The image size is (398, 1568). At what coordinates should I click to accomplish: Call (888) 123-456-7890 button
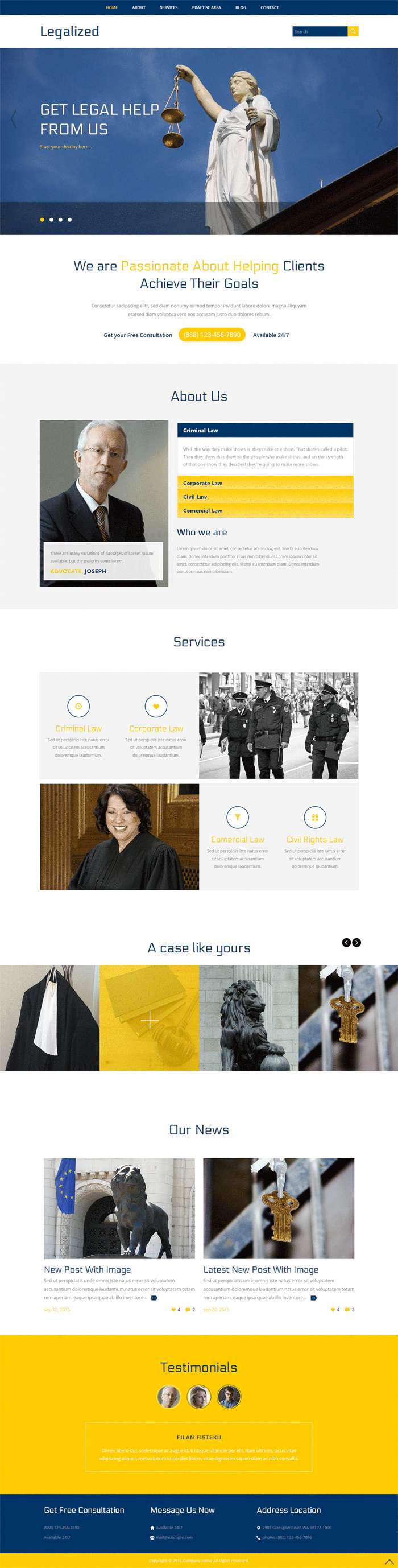(212, 335)
